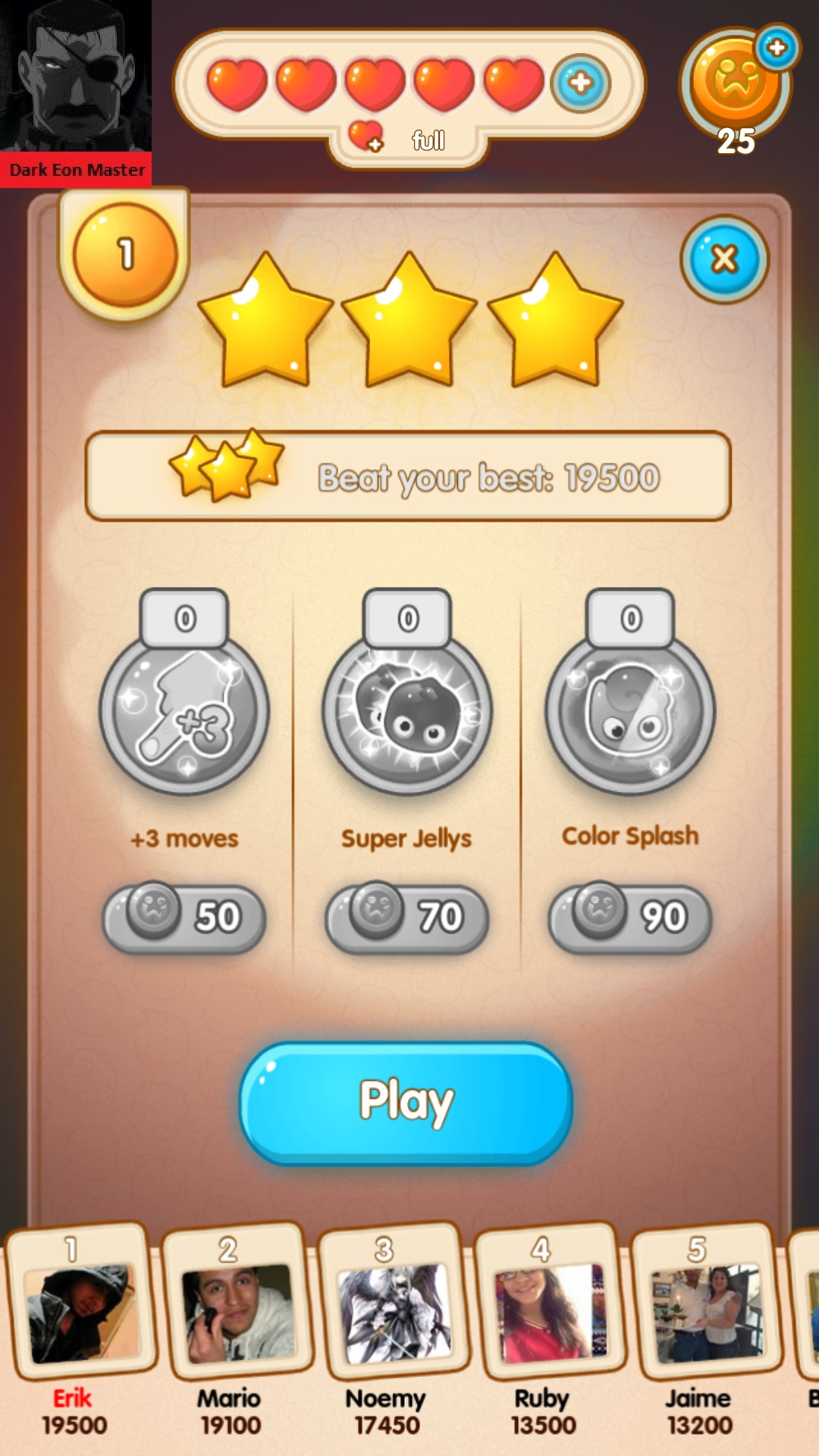819x1456 pixels.
Task: Start level with the Play button
Action: click(406, 1102)
